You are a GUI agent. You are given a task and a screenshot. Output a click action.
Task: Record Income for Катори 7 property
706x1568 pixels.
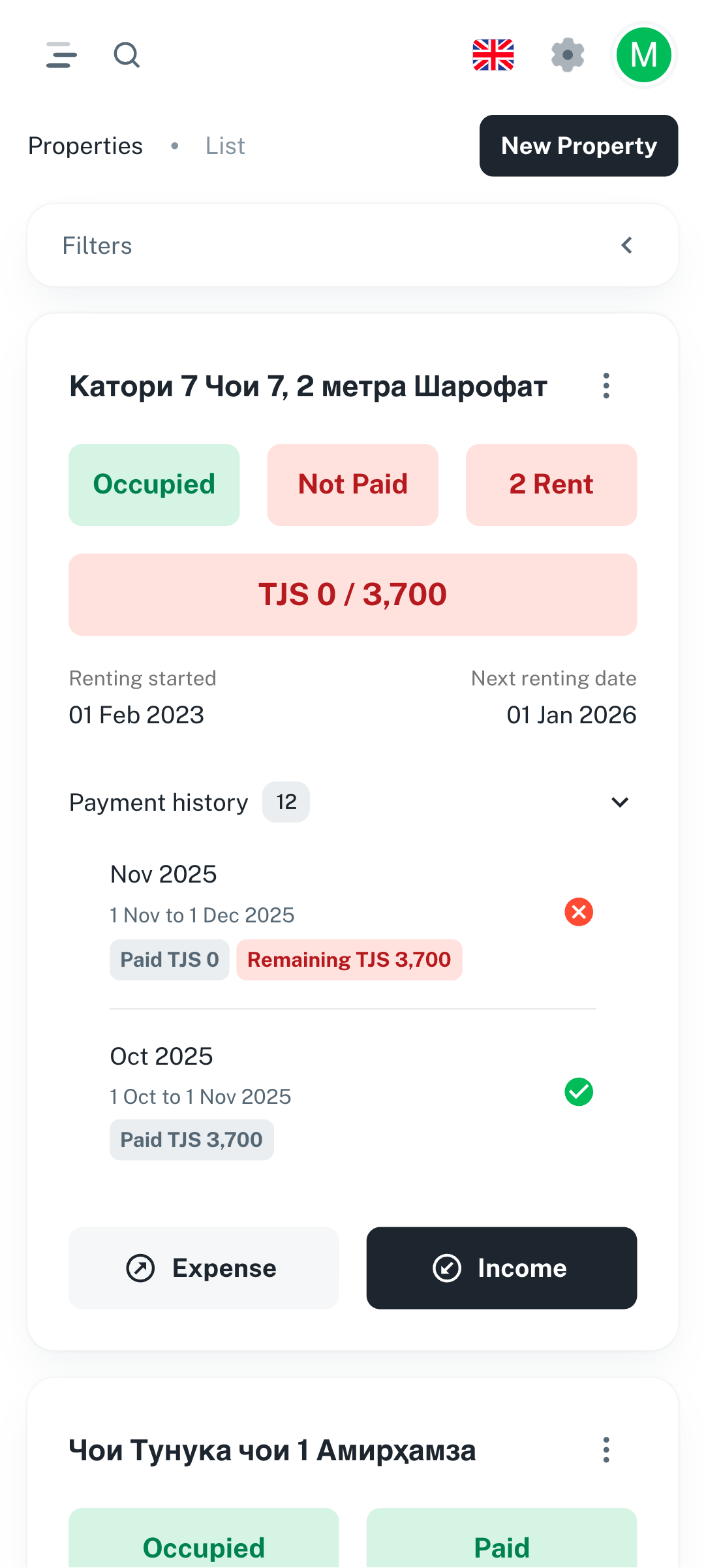[501, 1268]
